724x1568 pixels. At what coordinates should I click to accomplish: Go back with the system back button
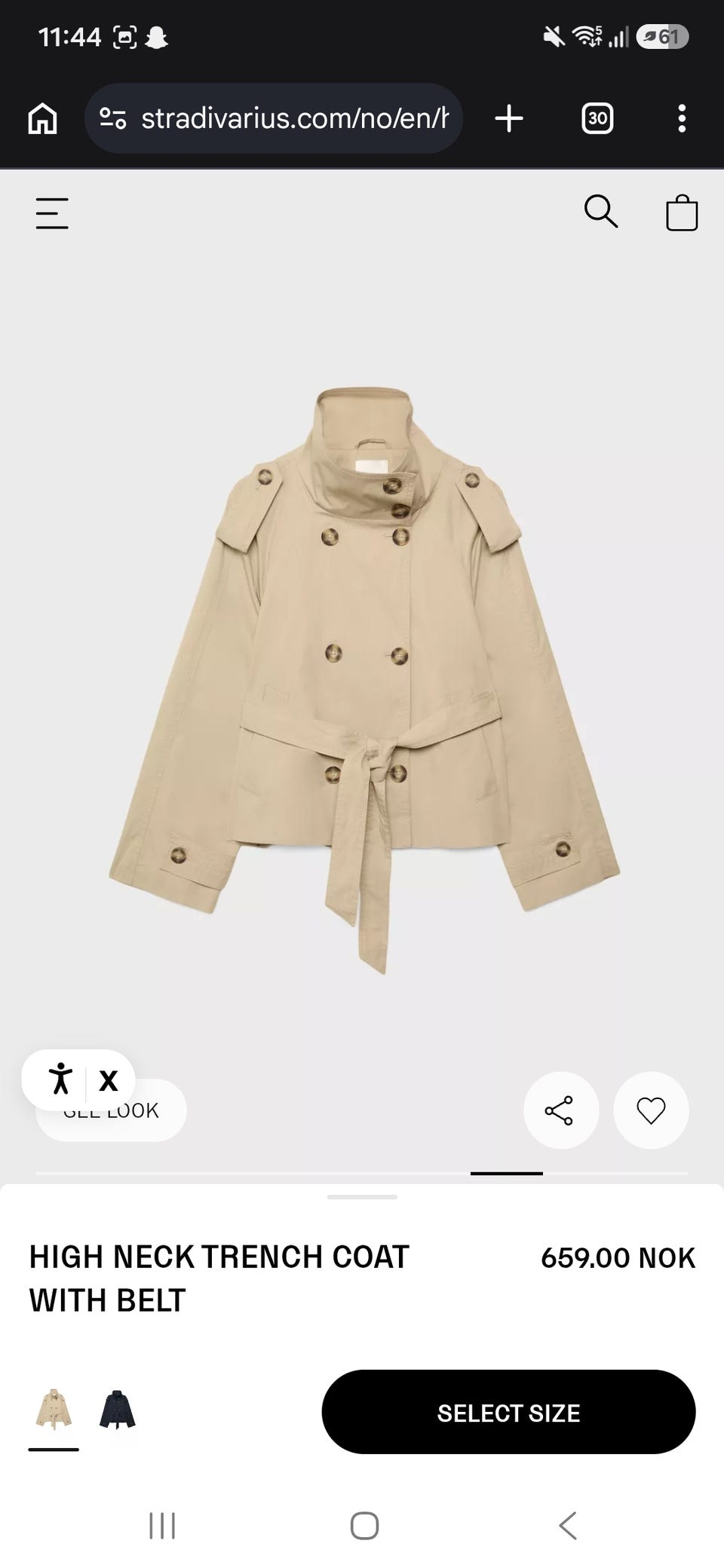(568, 1525)
